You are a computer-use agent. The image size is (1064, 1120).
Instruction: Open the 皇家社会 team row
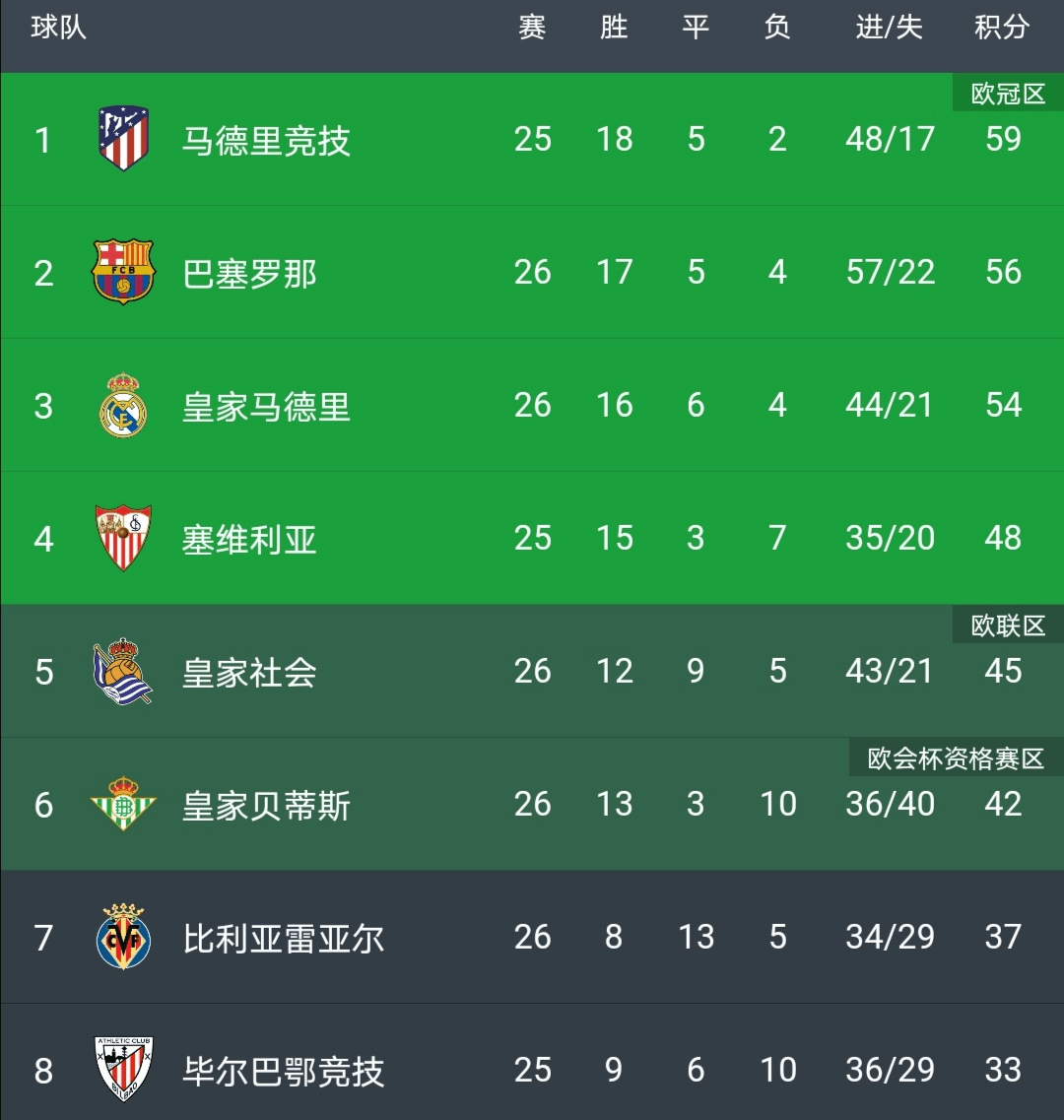point(249,672)
